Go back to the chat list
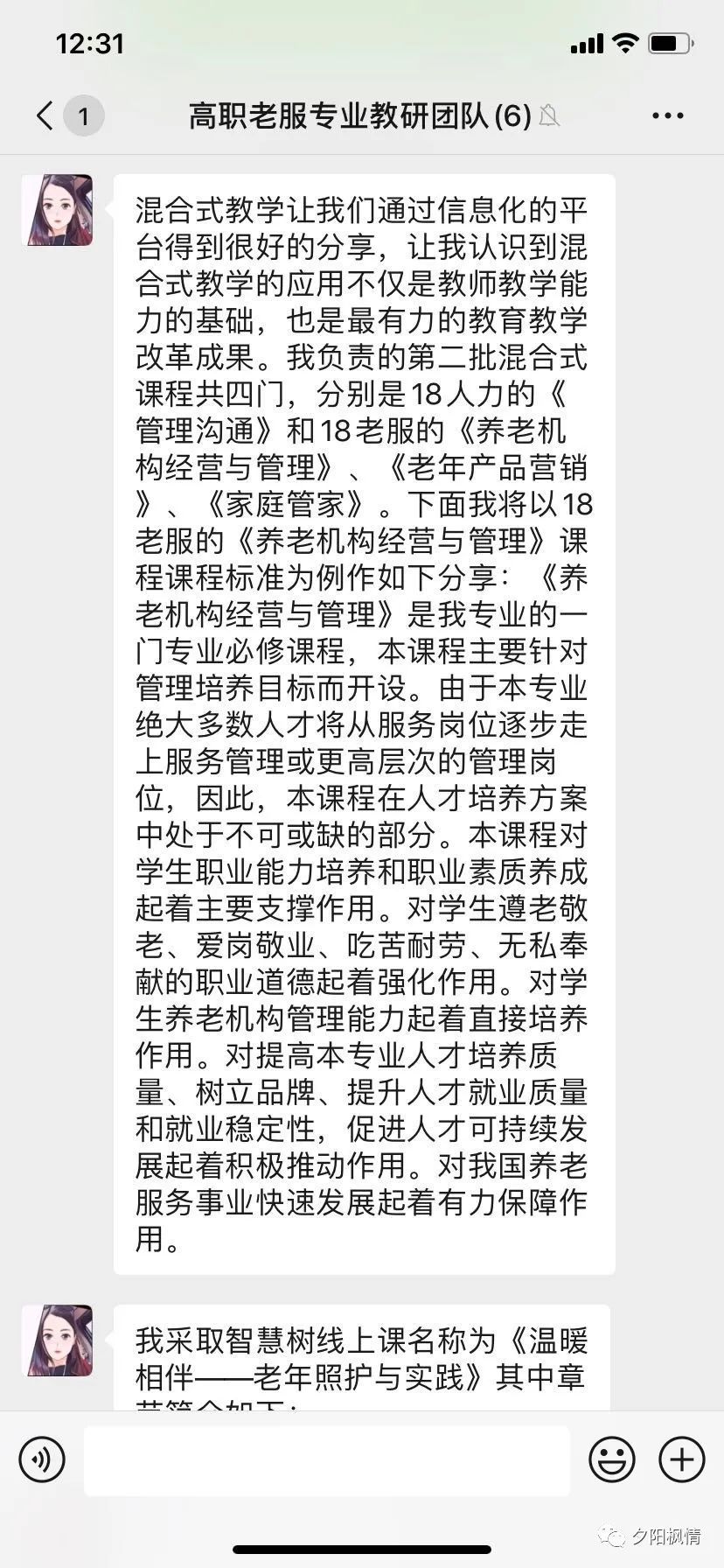 tap(45, 115)
